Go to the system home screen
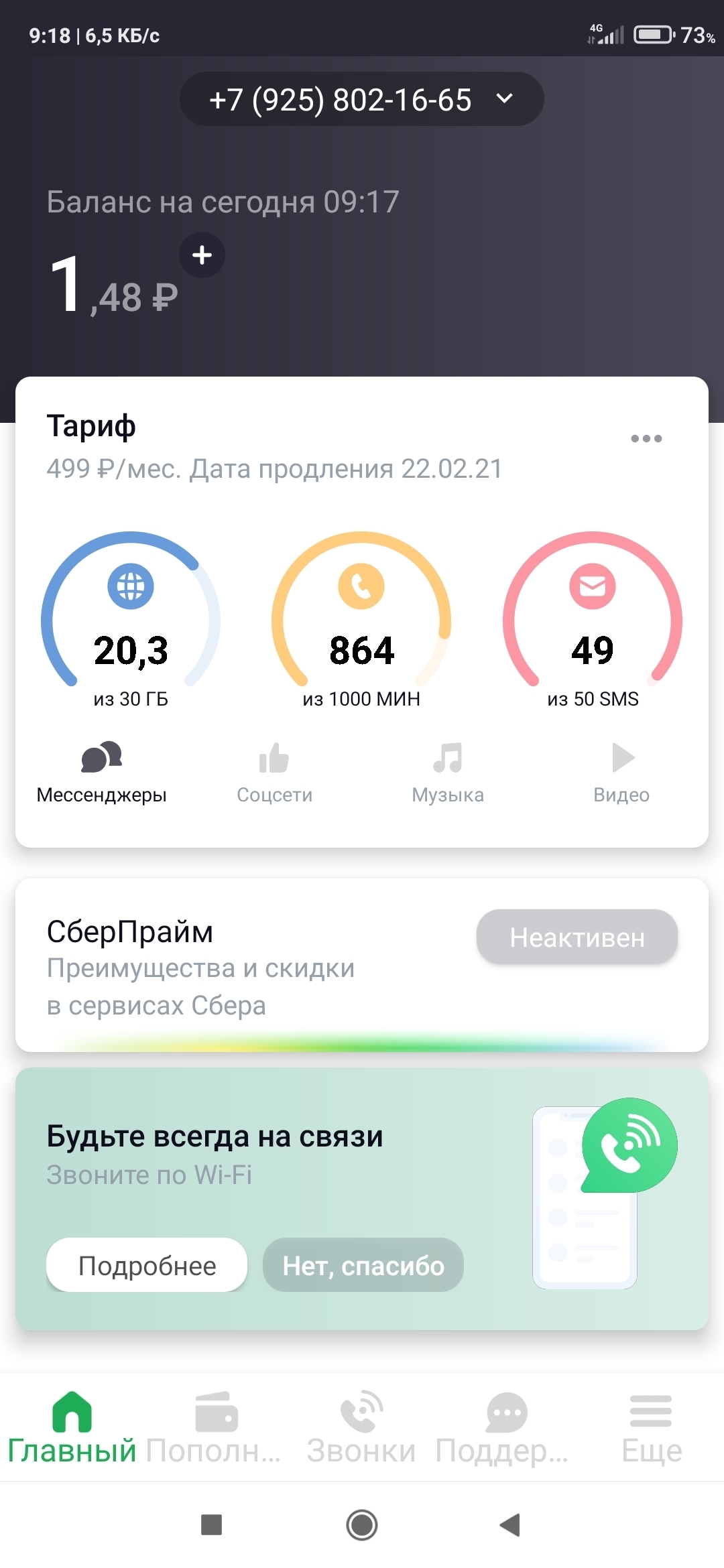724x1568 pixels. [362, 1525]
